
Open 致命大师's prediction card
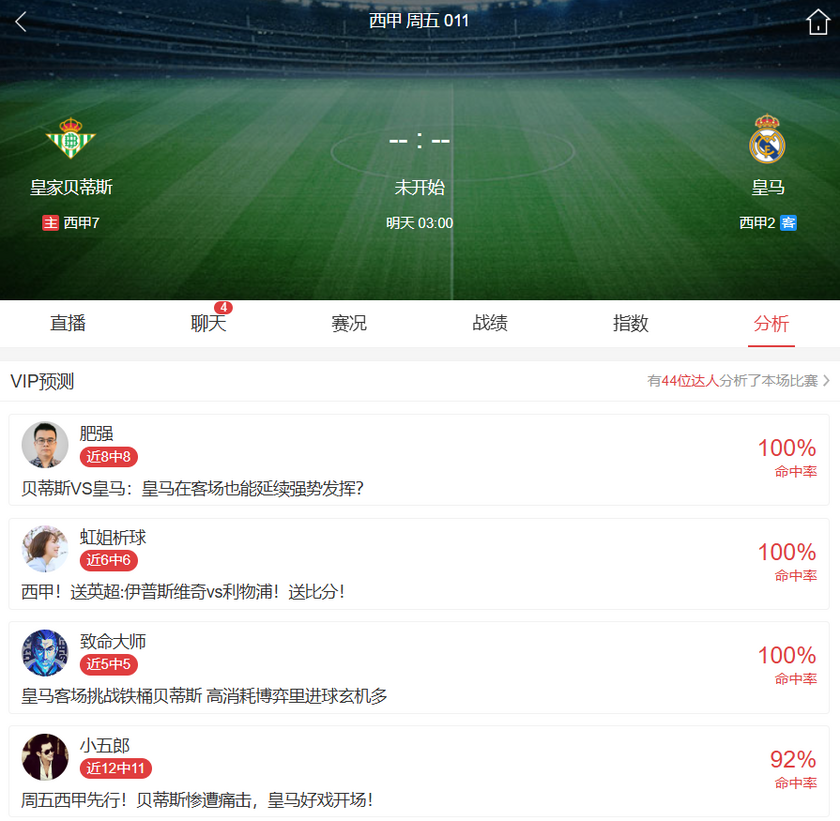419,667
